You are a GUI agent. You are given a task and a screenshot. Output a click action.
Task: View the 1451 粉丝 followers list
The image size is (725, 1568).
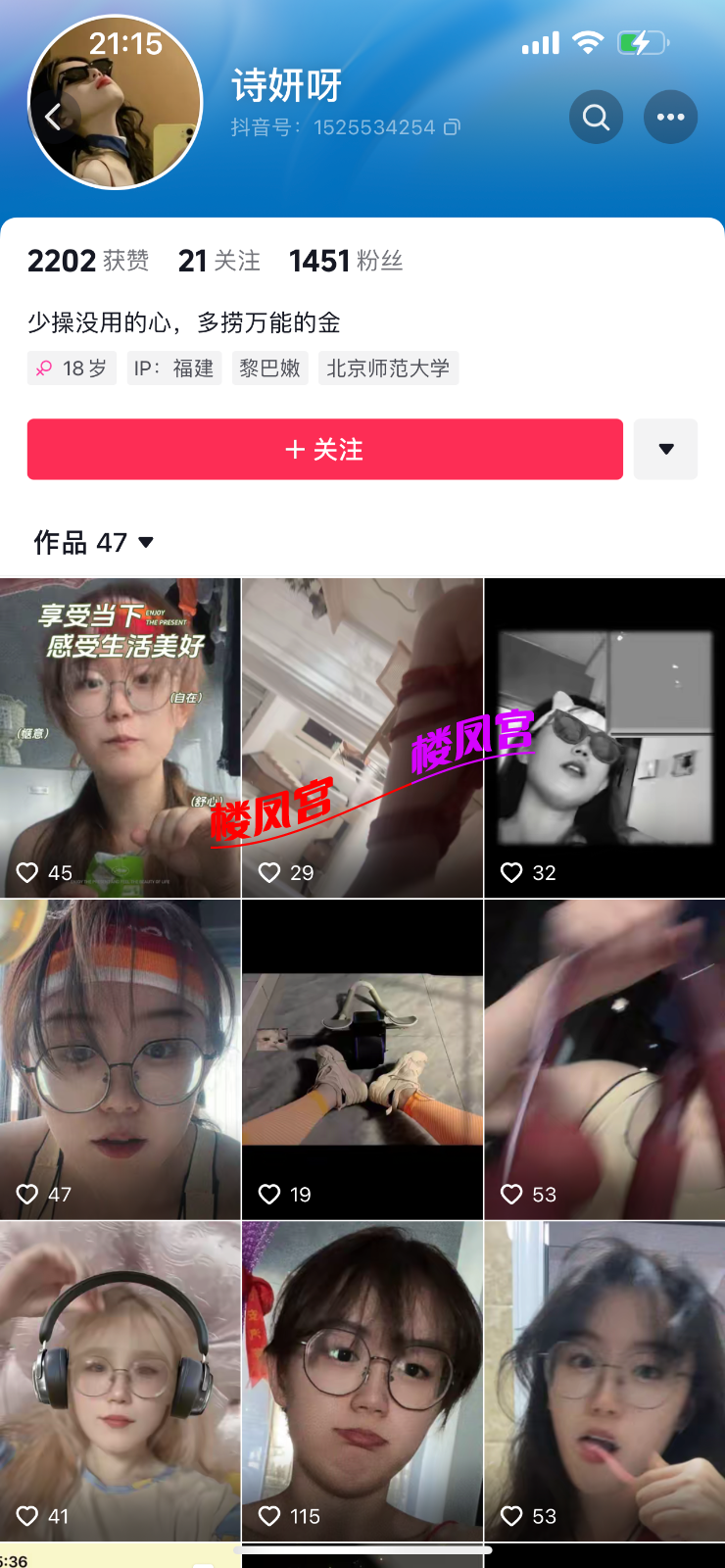point(345,261)
